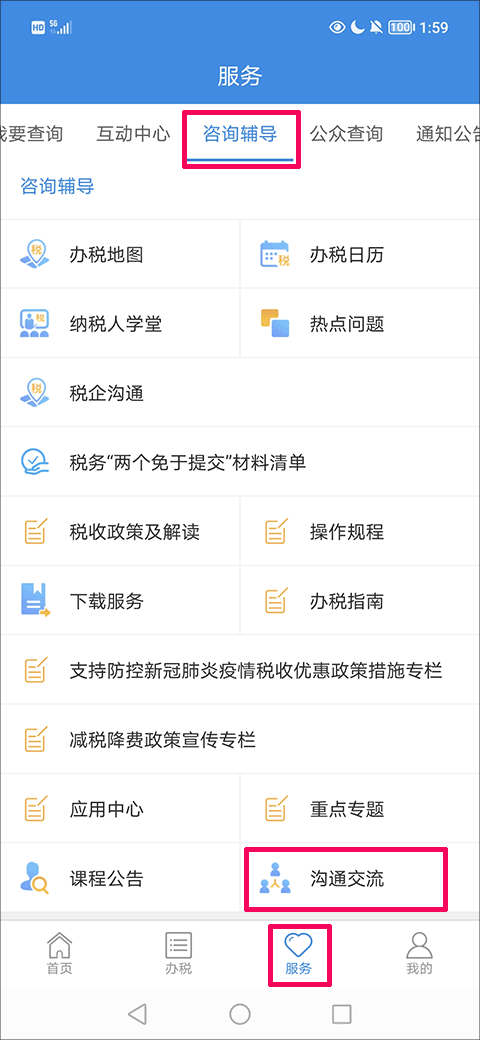Viewport: 480px width, 1040px height.
Task: Open 办税日历
Action: pyautogui.click(x=360, y=255)
